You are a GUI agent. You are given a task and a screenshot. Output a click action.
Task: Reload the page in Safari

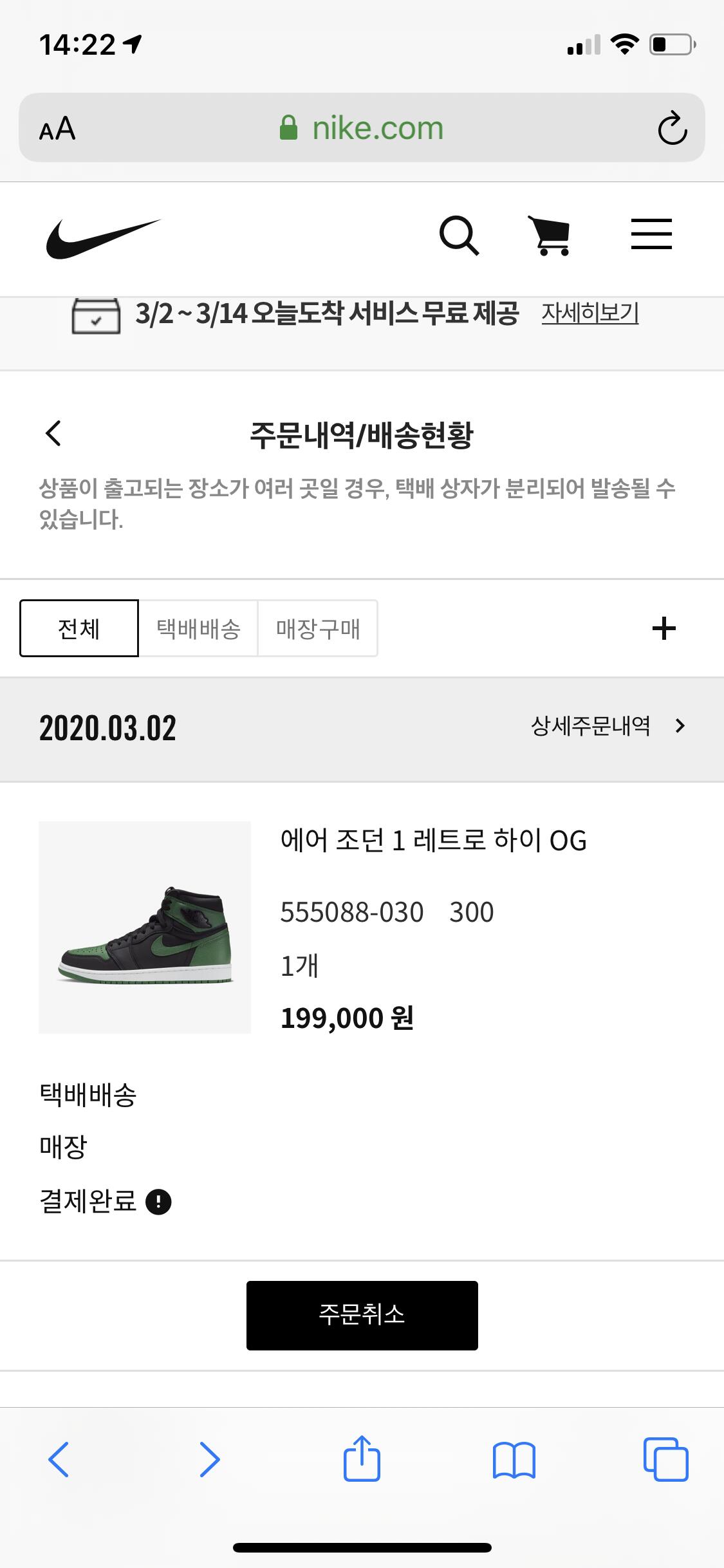[x=672, y=128]
